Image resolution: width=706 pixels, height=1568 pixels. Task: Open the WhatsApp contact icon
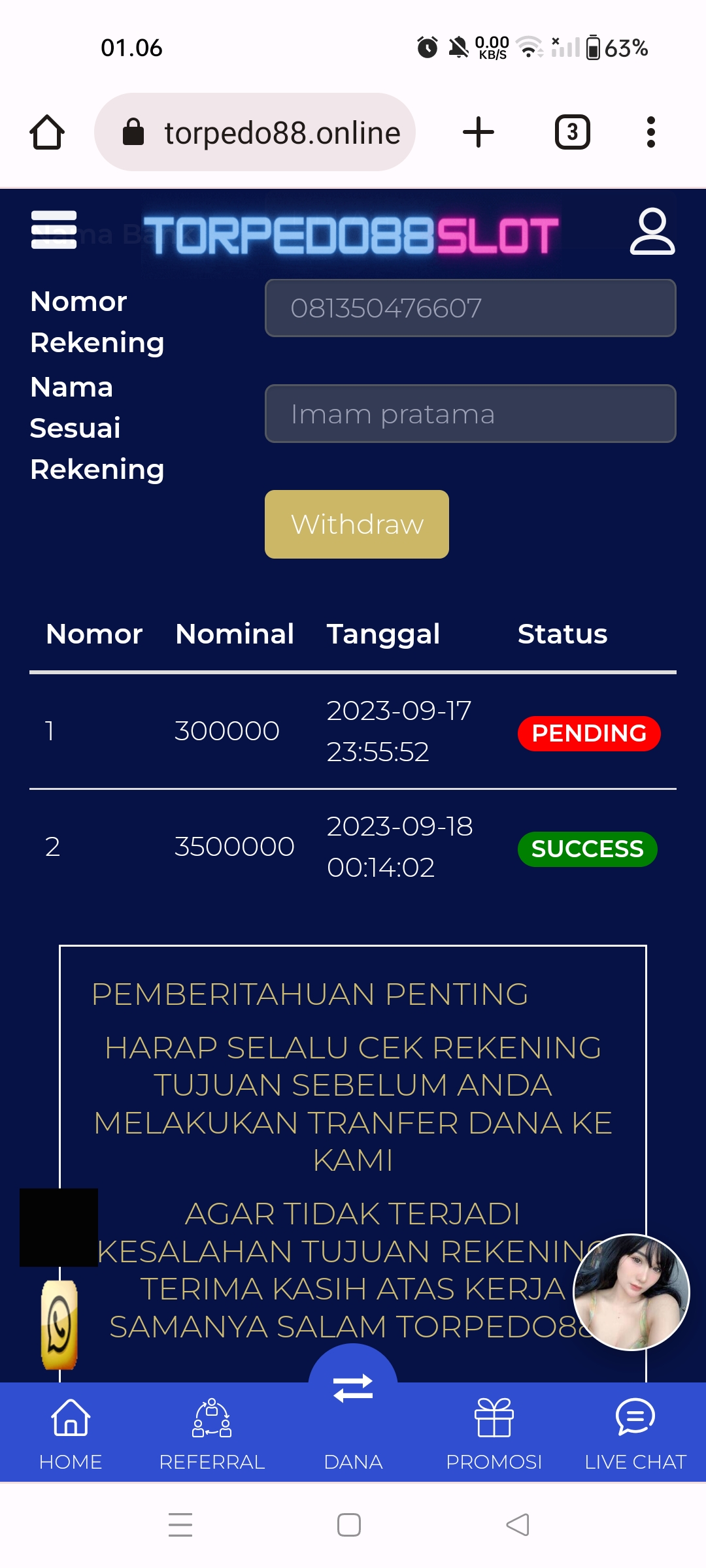pyautogui.click(x=59, y=1325)
